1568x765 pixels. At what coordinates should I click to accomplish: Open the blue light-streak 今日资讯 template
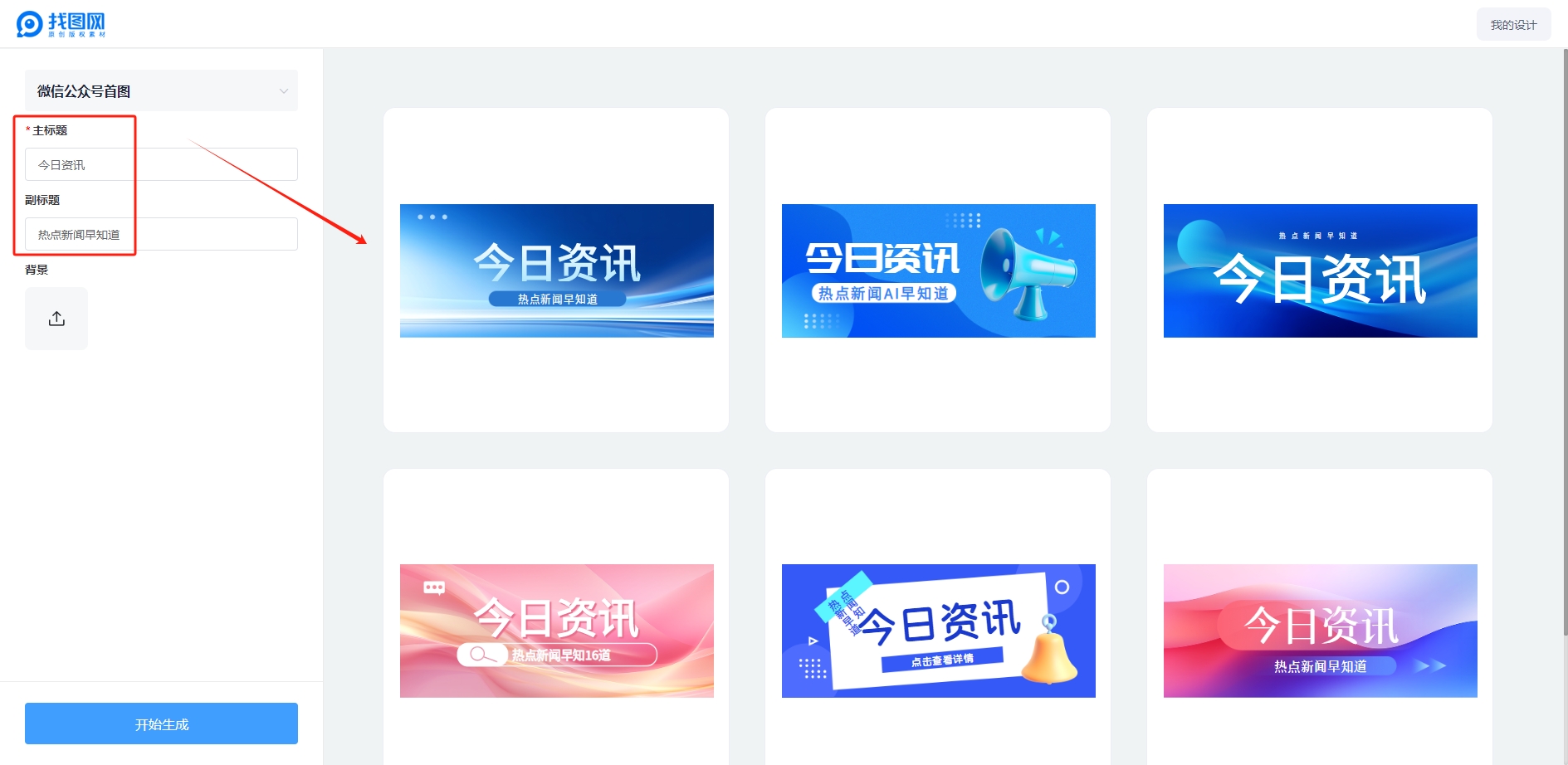coord(556,270)
